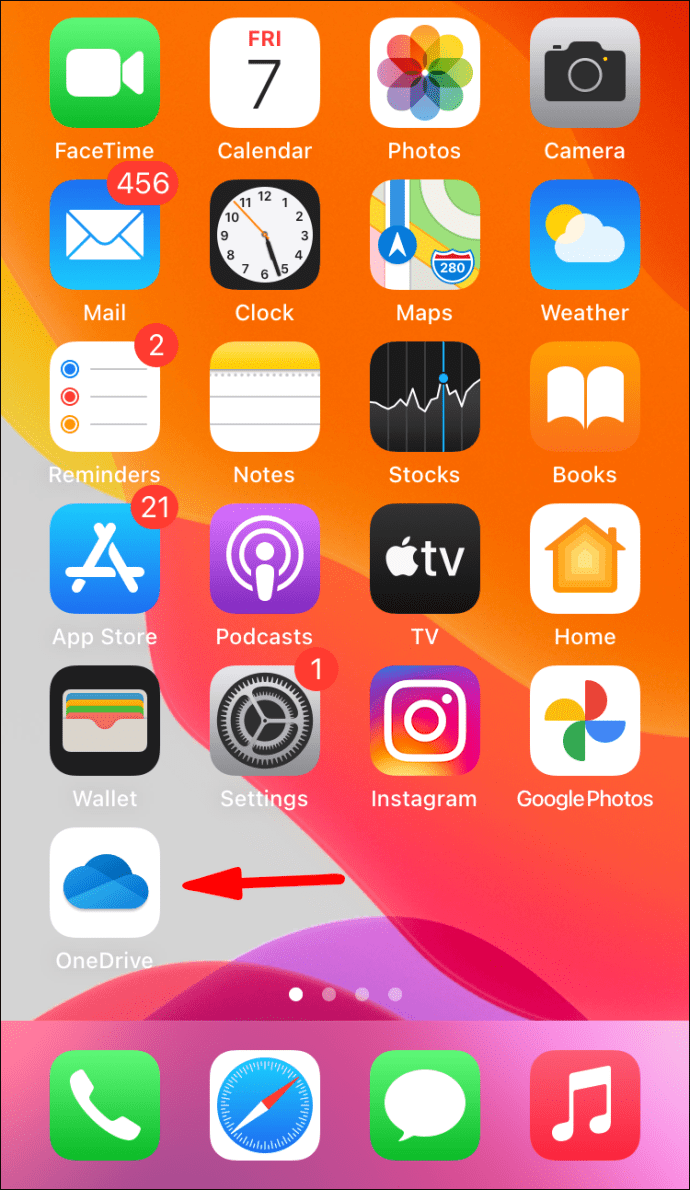Launch the Podcasts app
Image resolution: width=690 pixels, height=1190 pixels.
(x=265, y=559)
